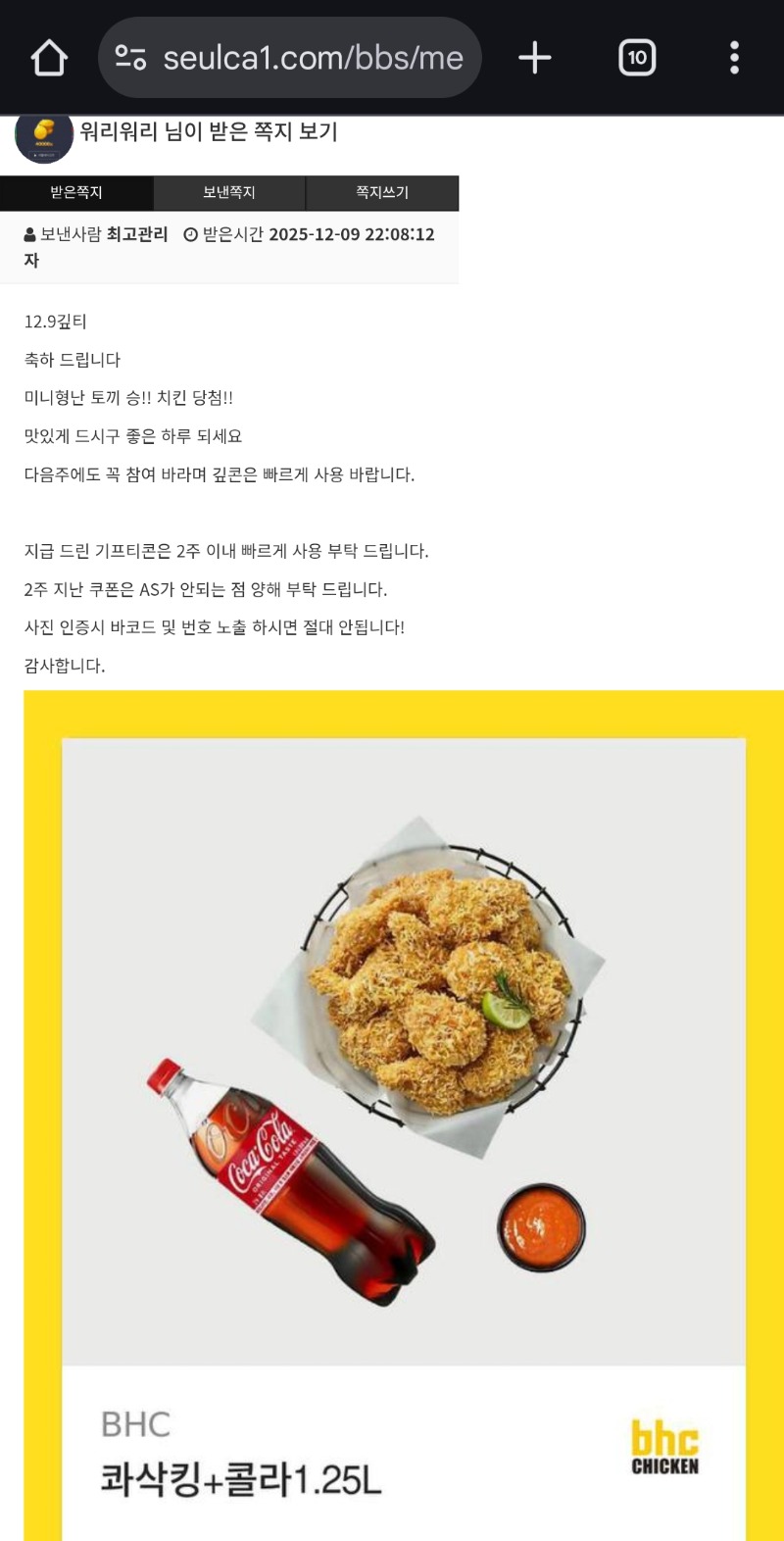The height and width of the screenshot is (1541, 784).
Task: Tap the Home icon in the browser toolbar
Action: point(48,57)
